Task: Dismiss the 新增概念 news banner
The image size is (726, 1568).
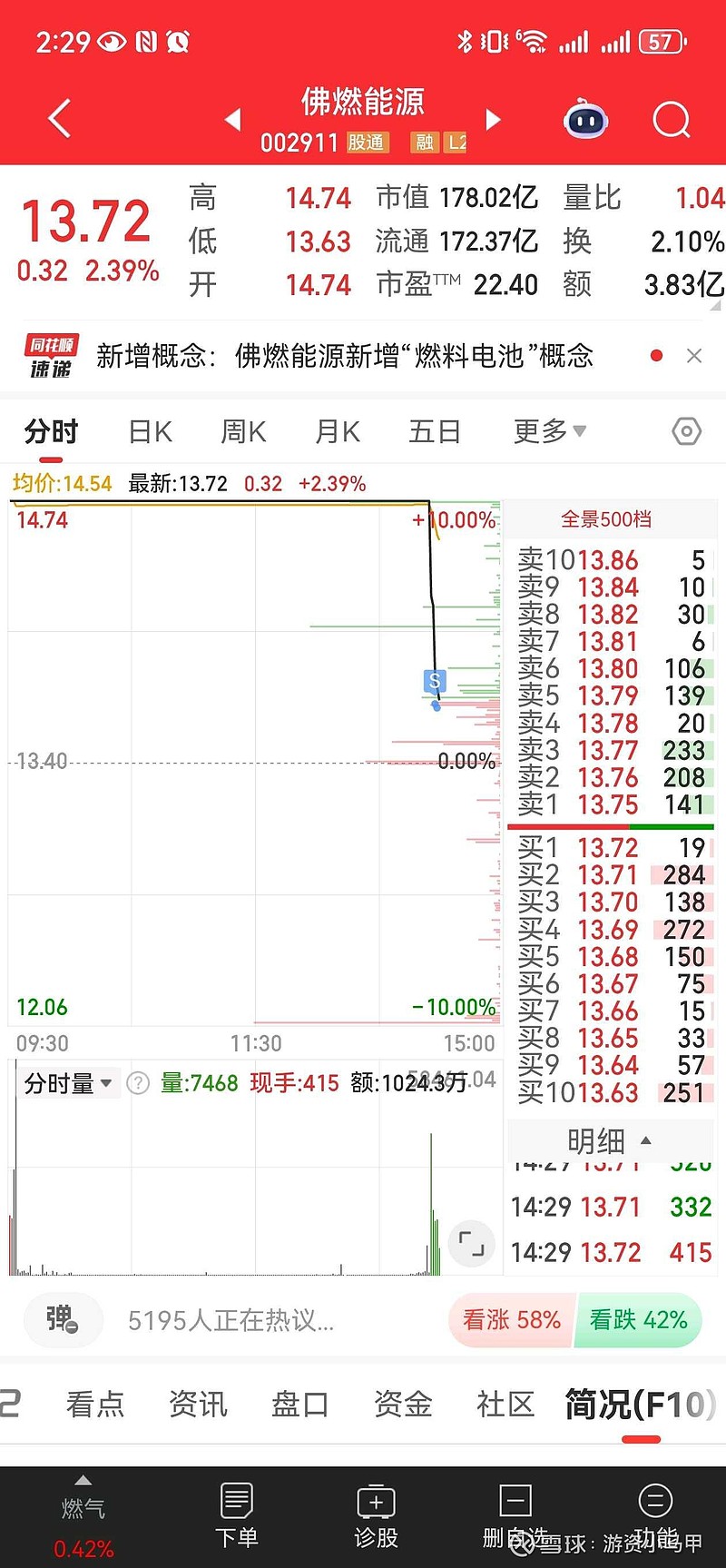Action: pyautogui.click(x=694, y=356)
